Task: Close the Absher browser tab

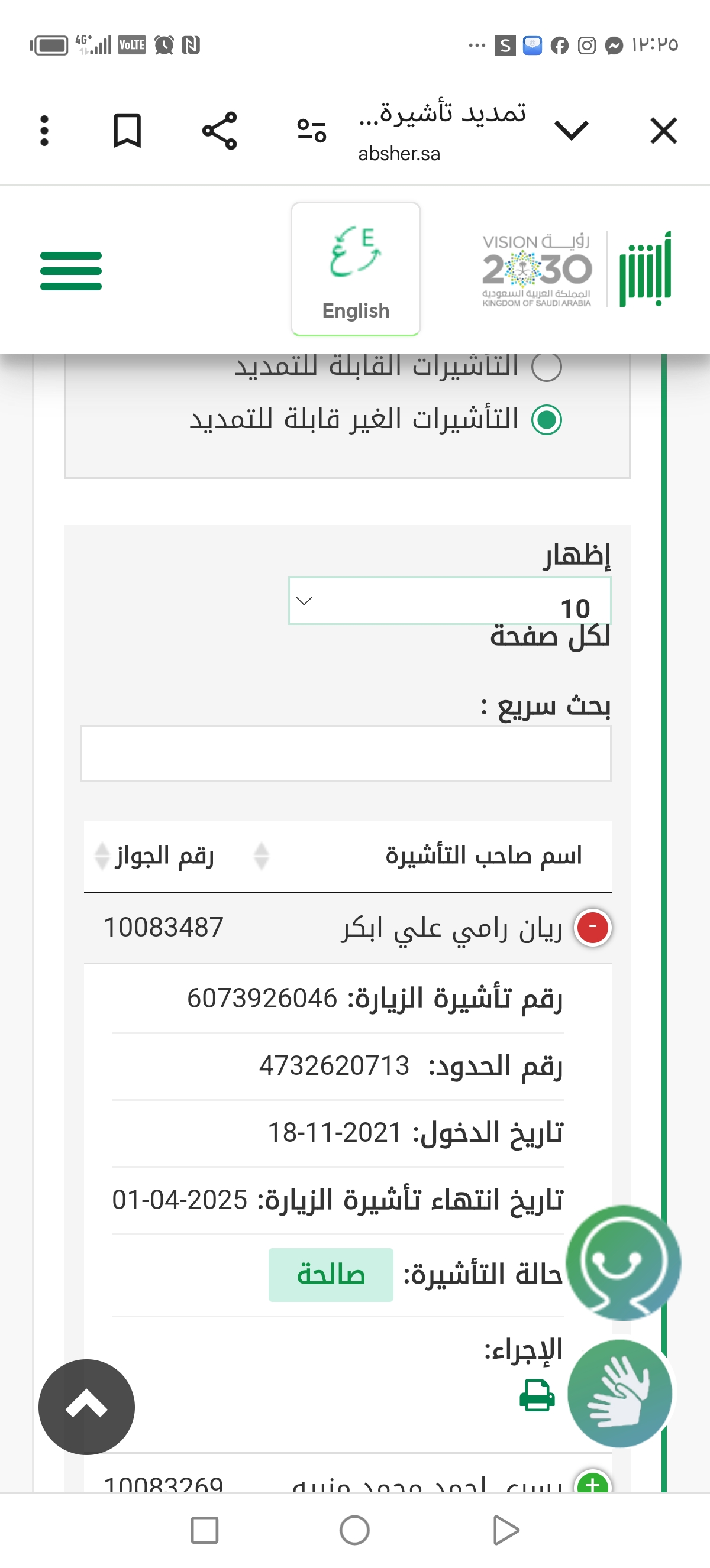Action: click(663, 131)
